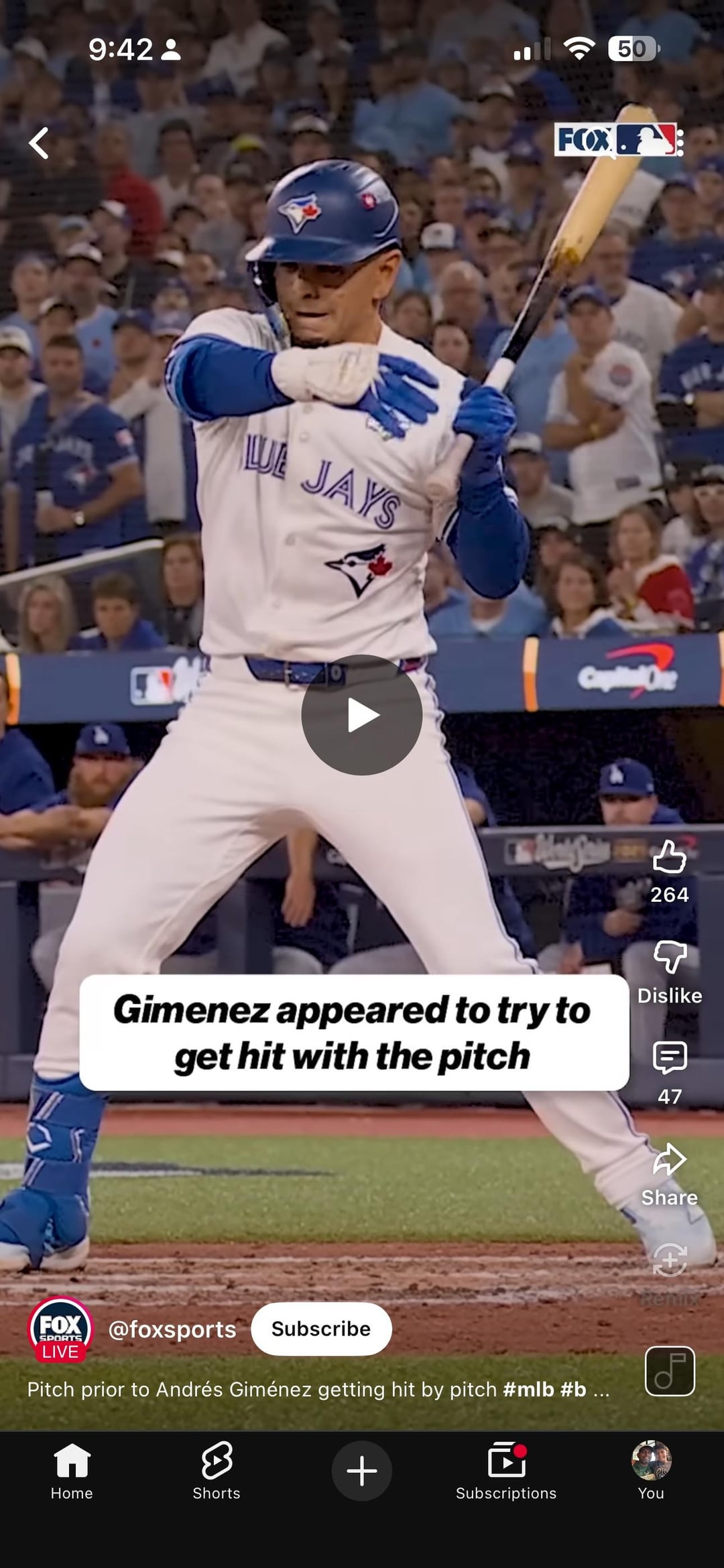Open the sound used in this Short
The height and width of the screenshot is (1568, 724).
[669, 1371]
